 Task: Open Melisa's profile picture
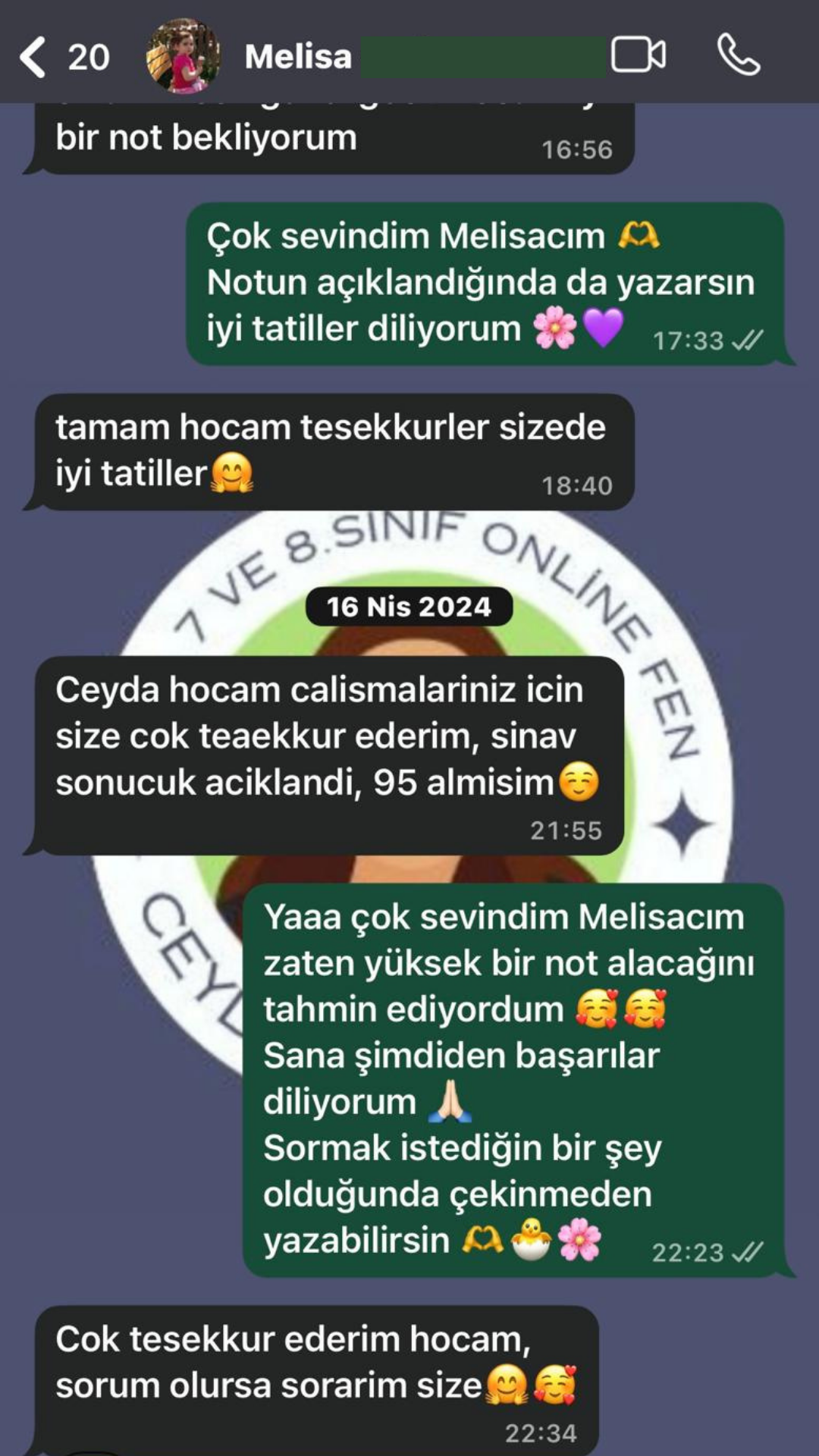(x=183, y=57)
